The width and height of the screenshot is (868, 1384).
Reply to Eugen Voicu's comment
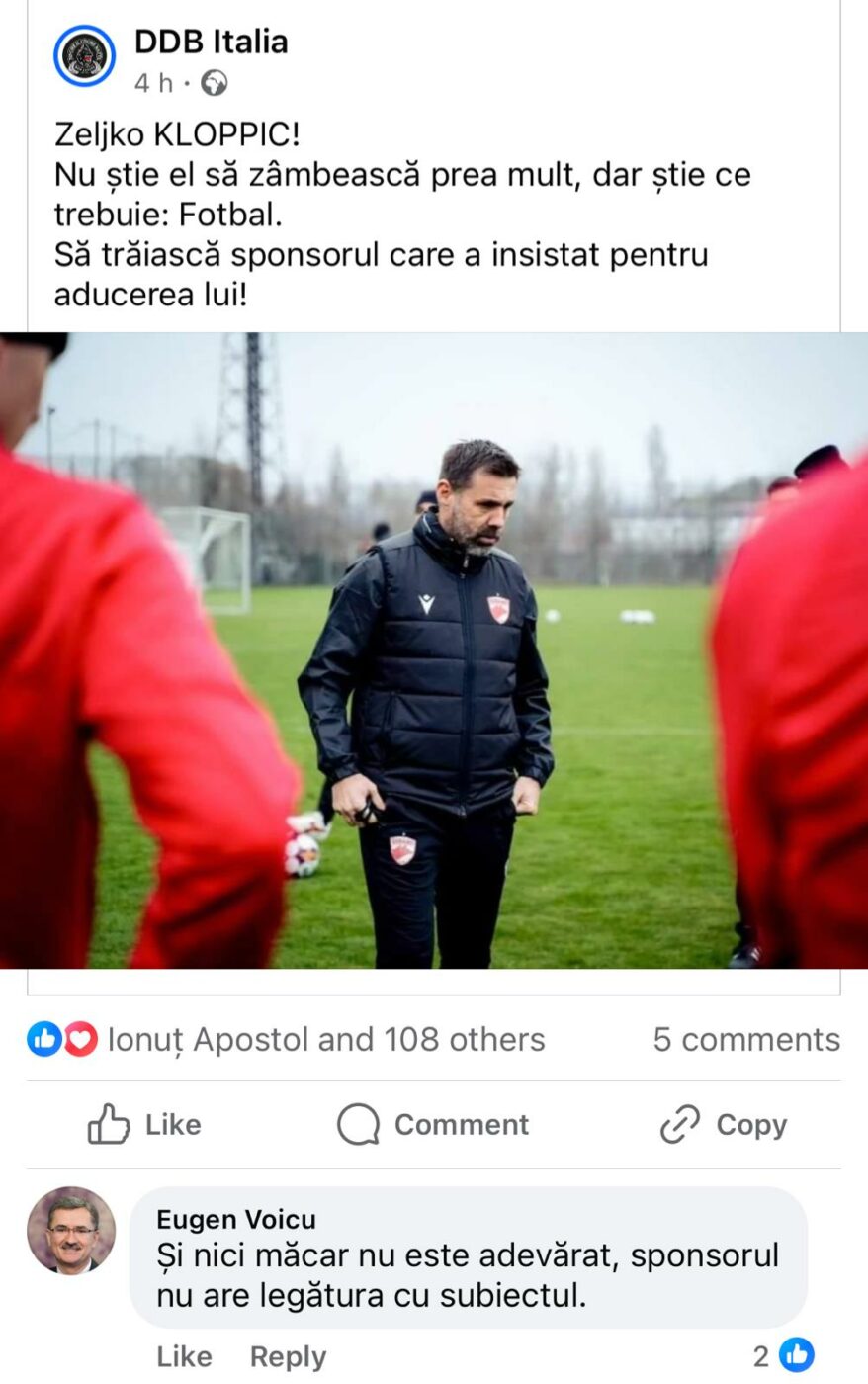pos(288,1356)
